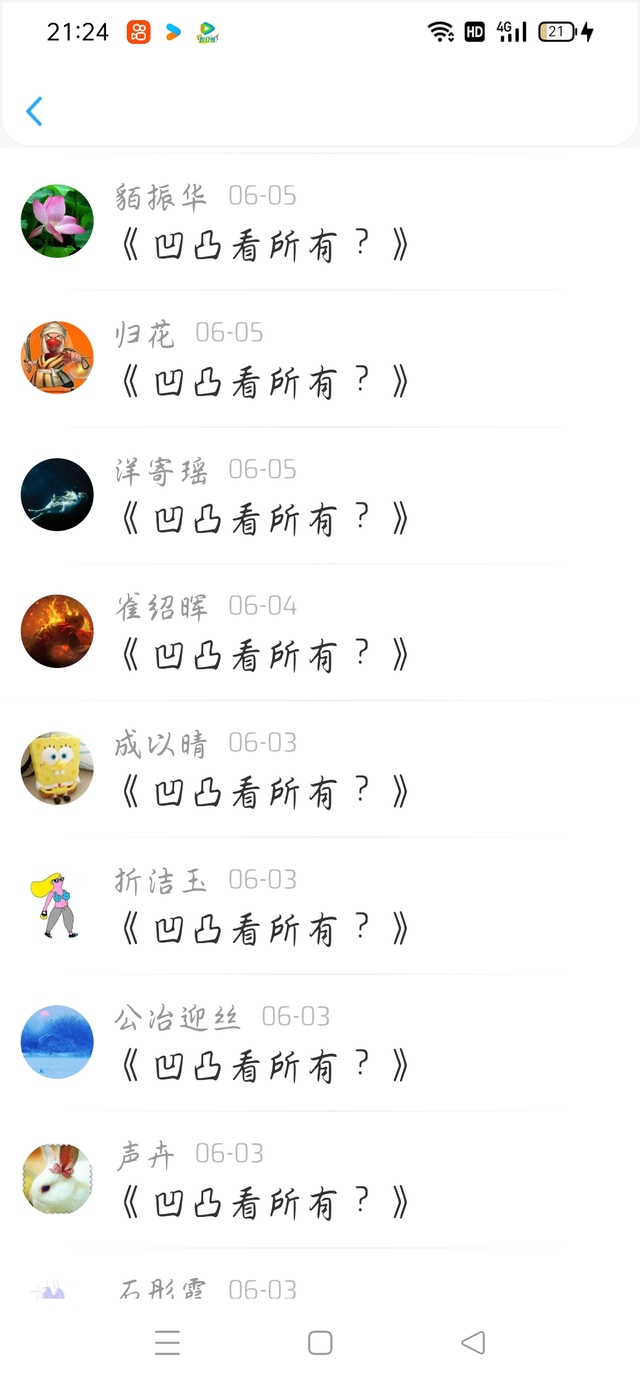Open the post by 归花

[264, 383]
